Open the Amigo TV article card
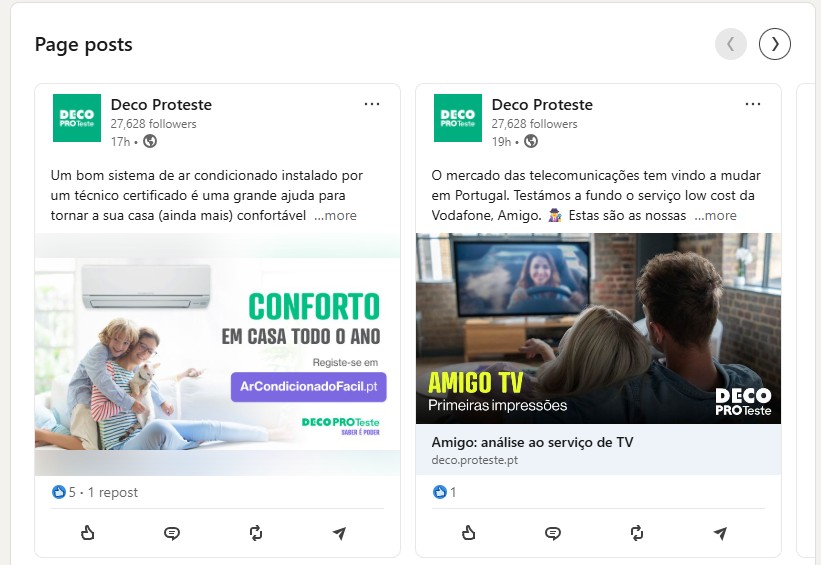The height and width of the screenshot is (565, 821). [598, 450]
